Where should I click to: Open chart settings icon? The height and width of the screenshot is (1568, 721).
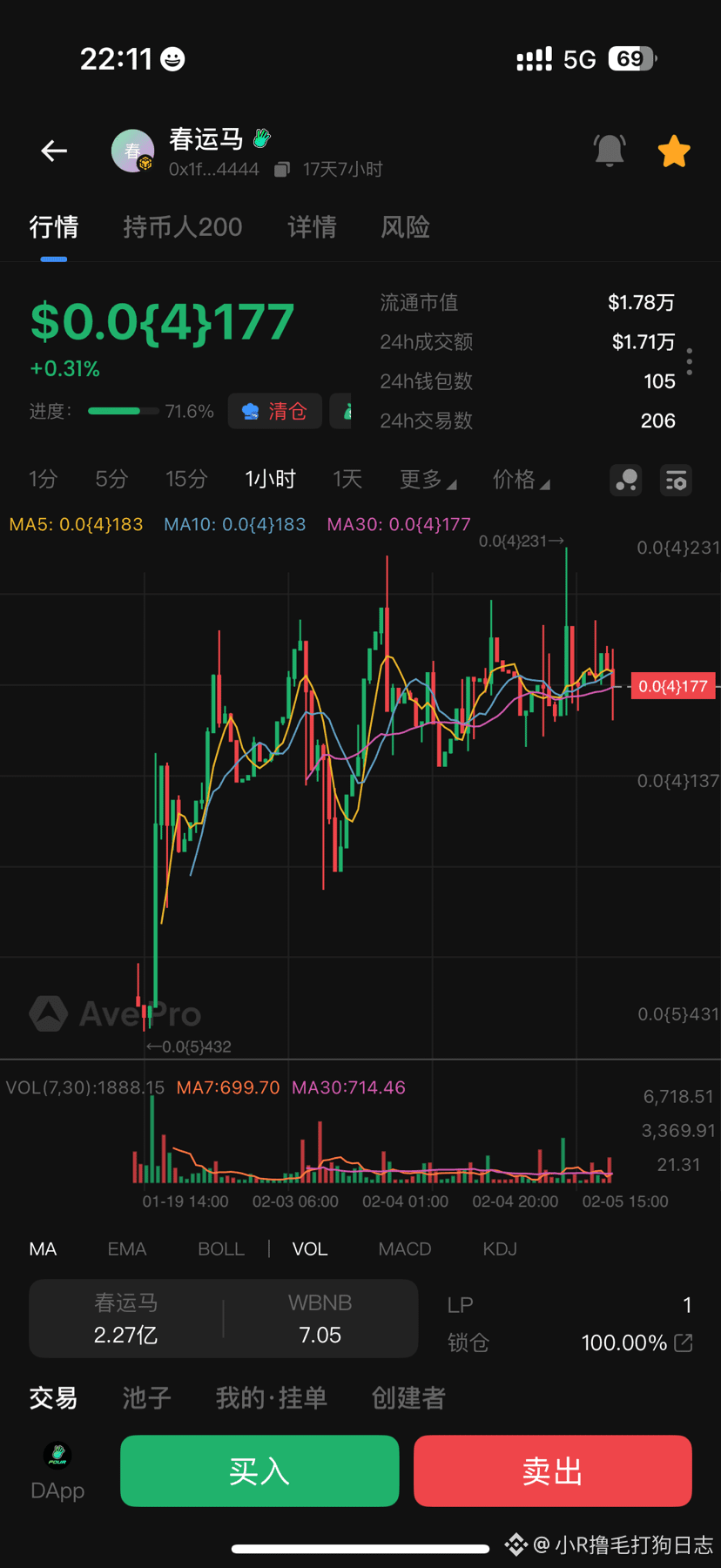click(676, 481)
